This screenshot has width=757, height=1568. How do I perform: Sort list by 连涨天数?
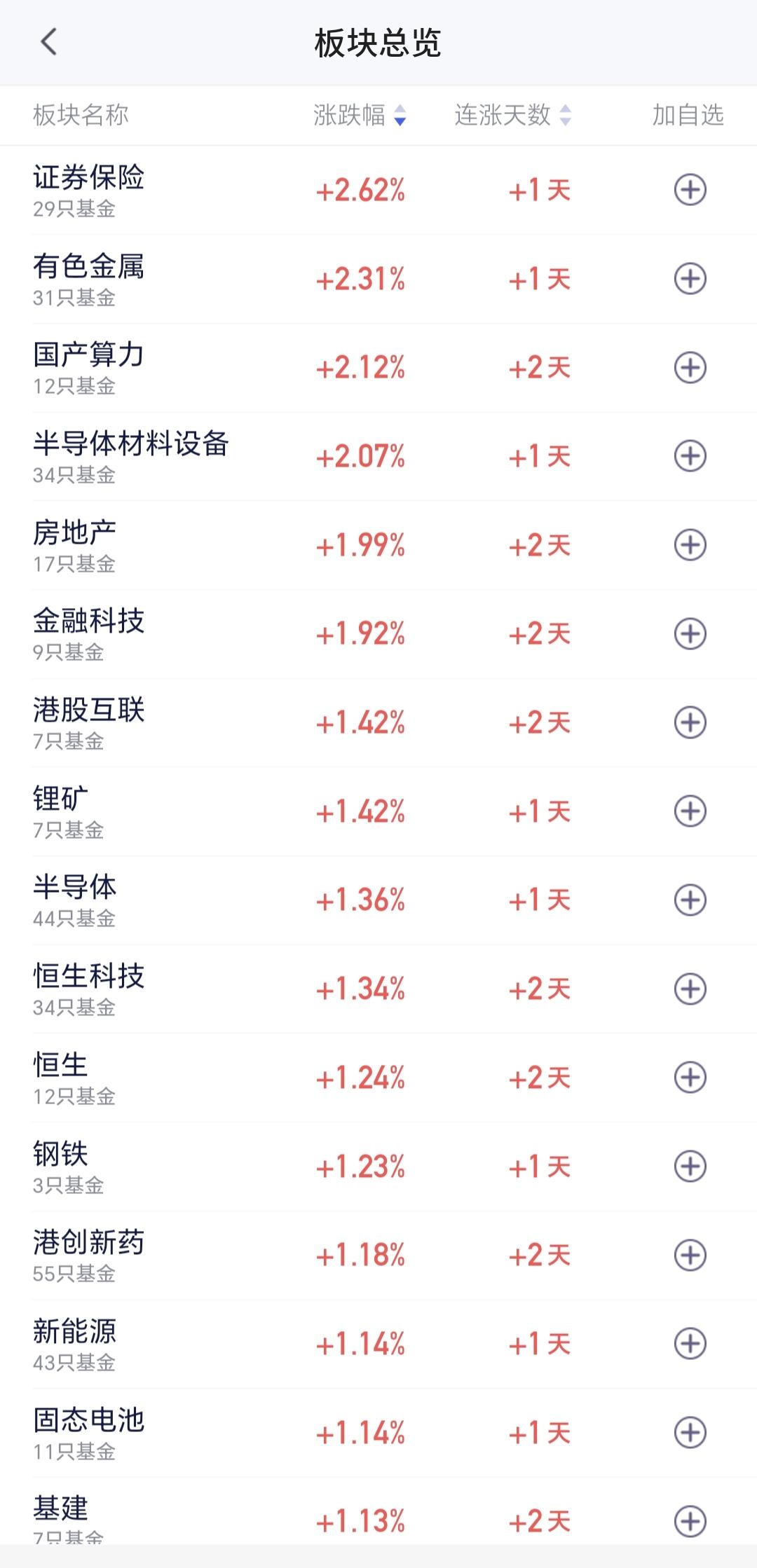(x=512, y=115)
